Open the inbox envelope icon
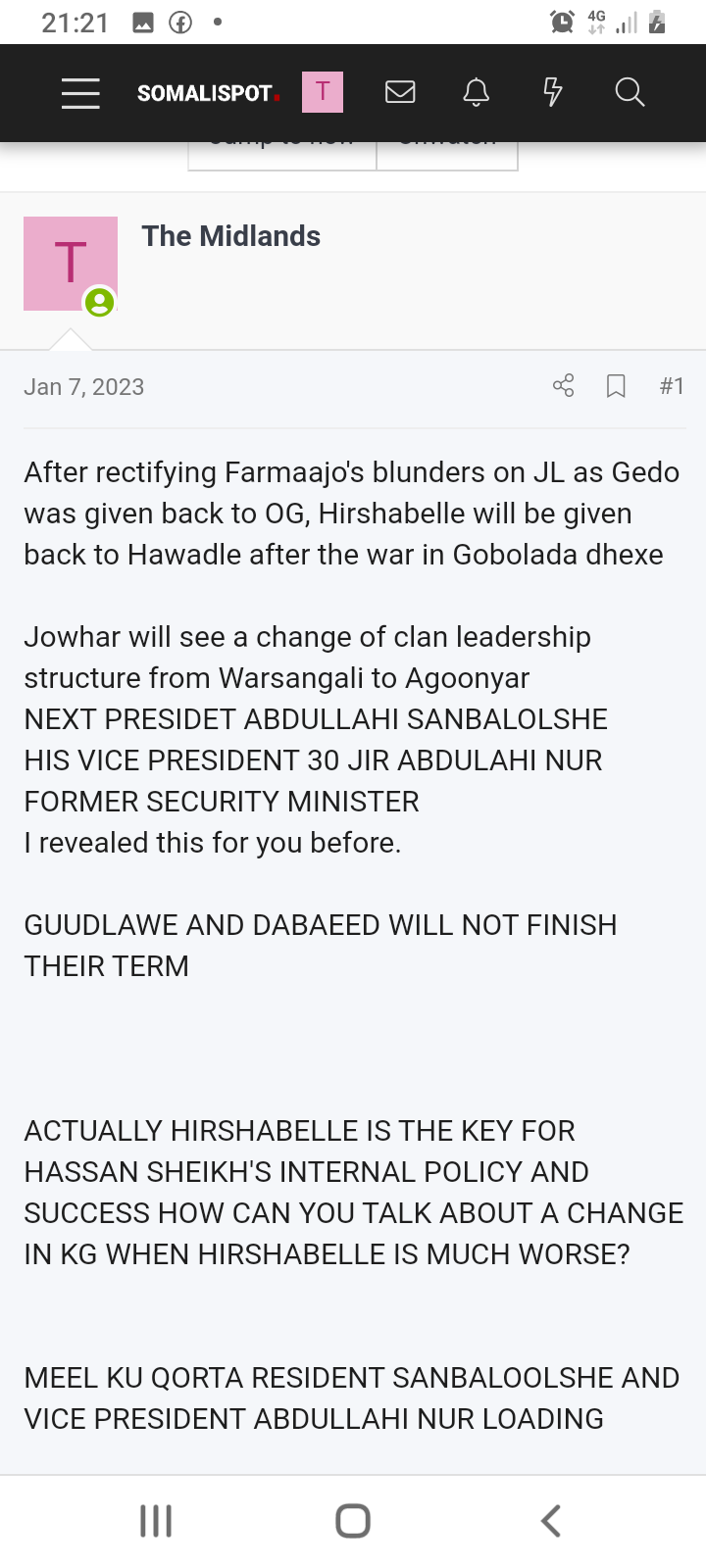The image size is (706, 1568). point(400,92)
